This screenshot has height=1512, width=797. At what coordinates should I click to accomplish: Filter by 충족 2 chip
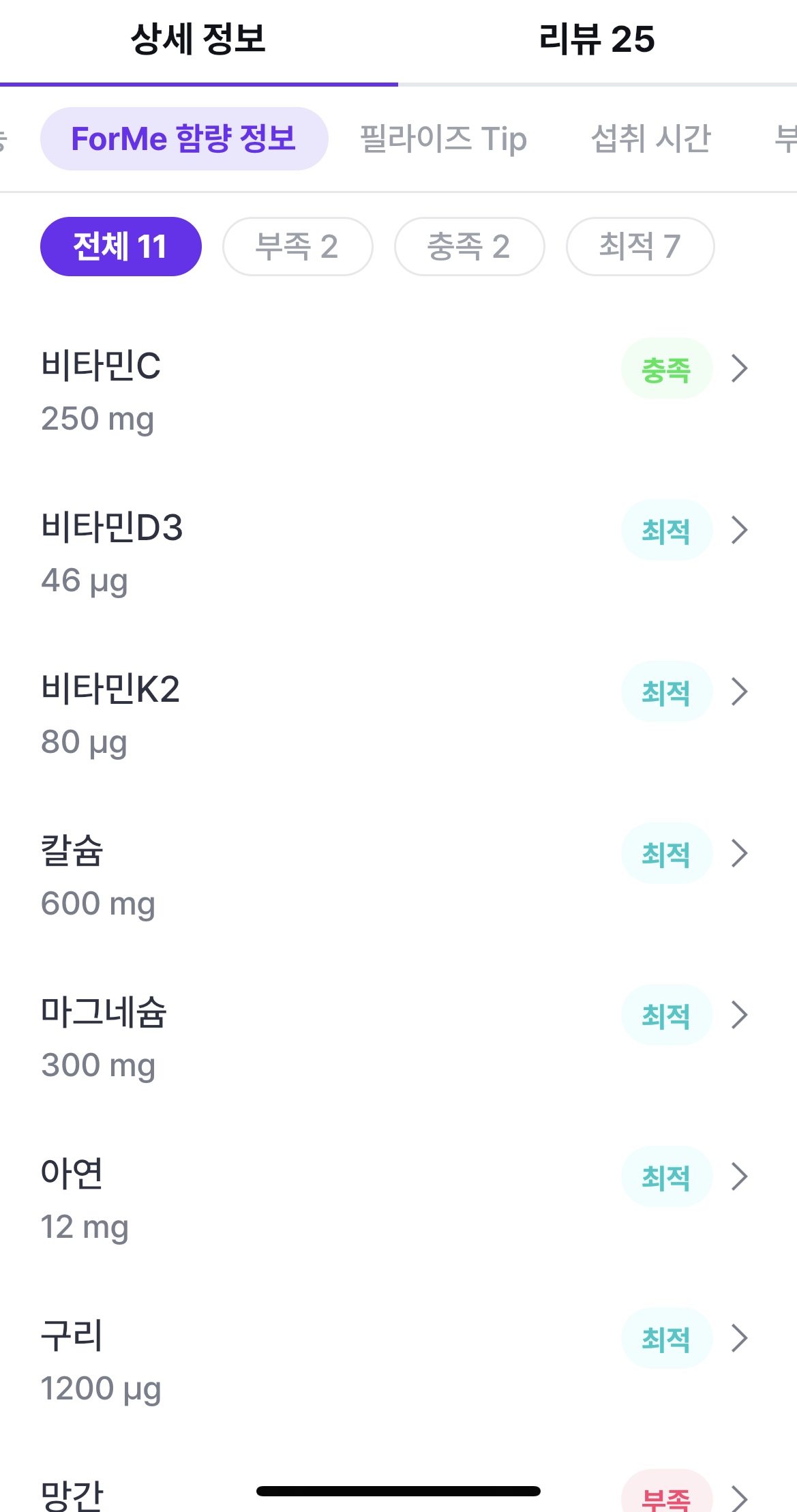coord(469,247)
